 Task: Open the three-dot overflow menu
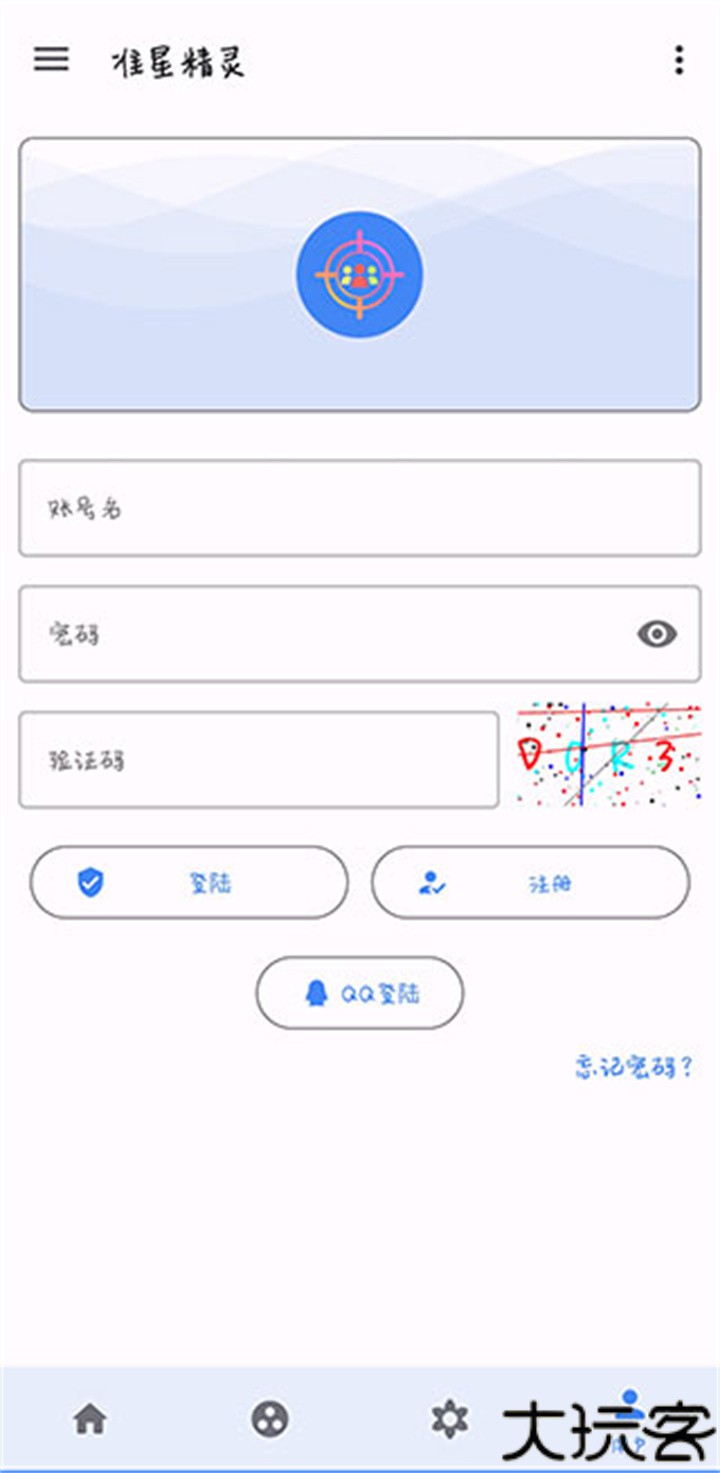click(x=679, y=60)
